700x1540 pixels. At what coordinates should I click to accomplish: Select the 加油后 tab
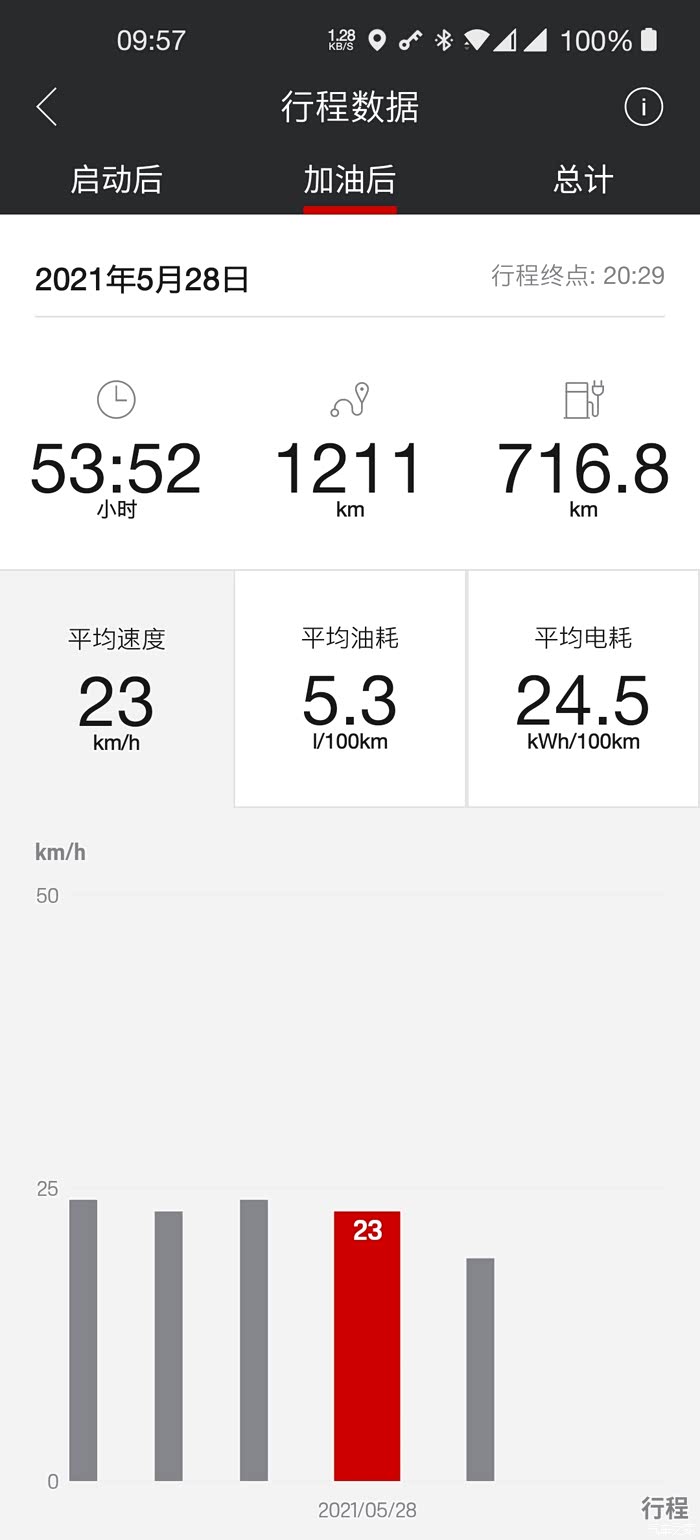350,180
